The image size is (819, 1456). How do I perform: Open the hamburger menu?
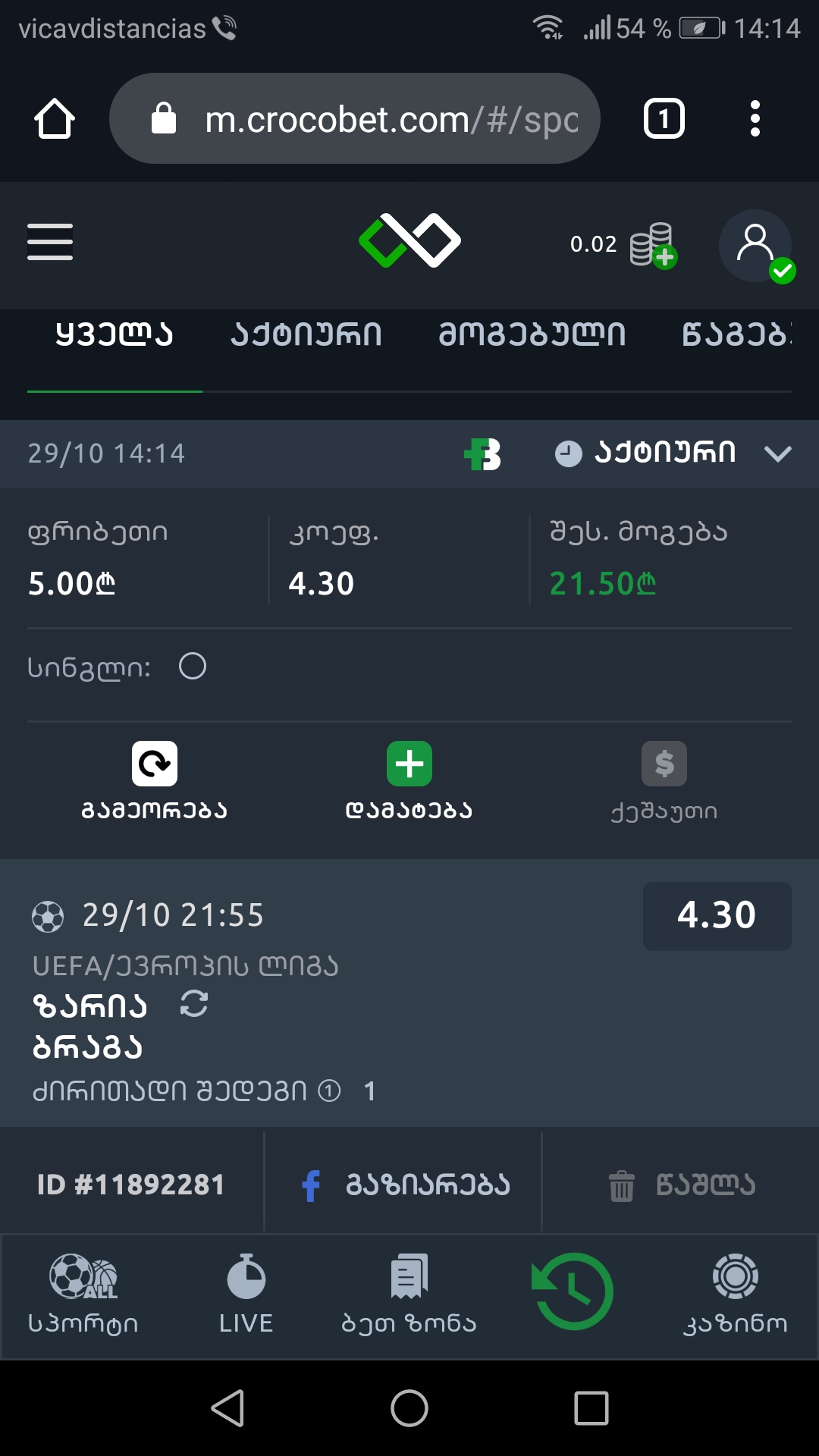[50, 242]
